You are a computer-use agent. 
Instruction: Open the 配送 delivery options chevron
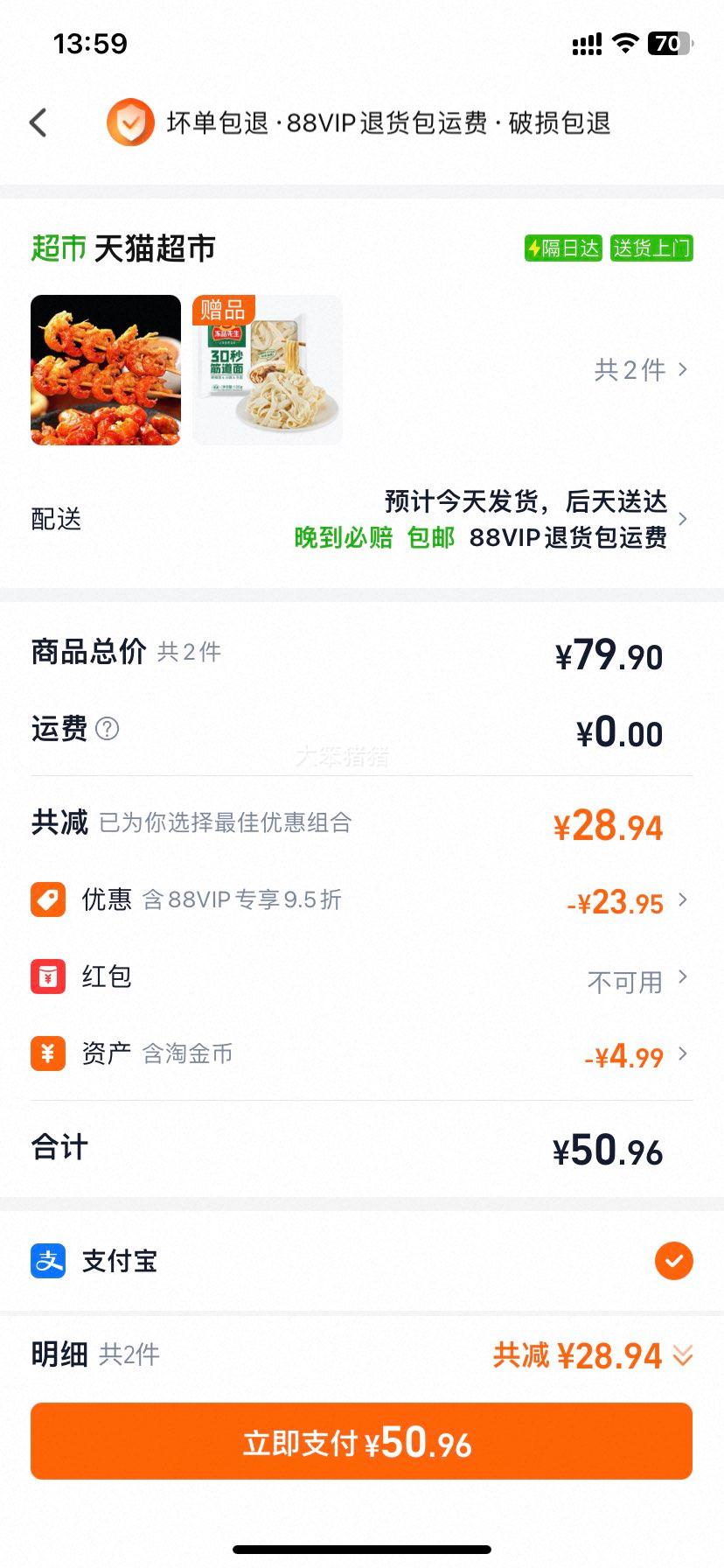(x=683, y=519)
